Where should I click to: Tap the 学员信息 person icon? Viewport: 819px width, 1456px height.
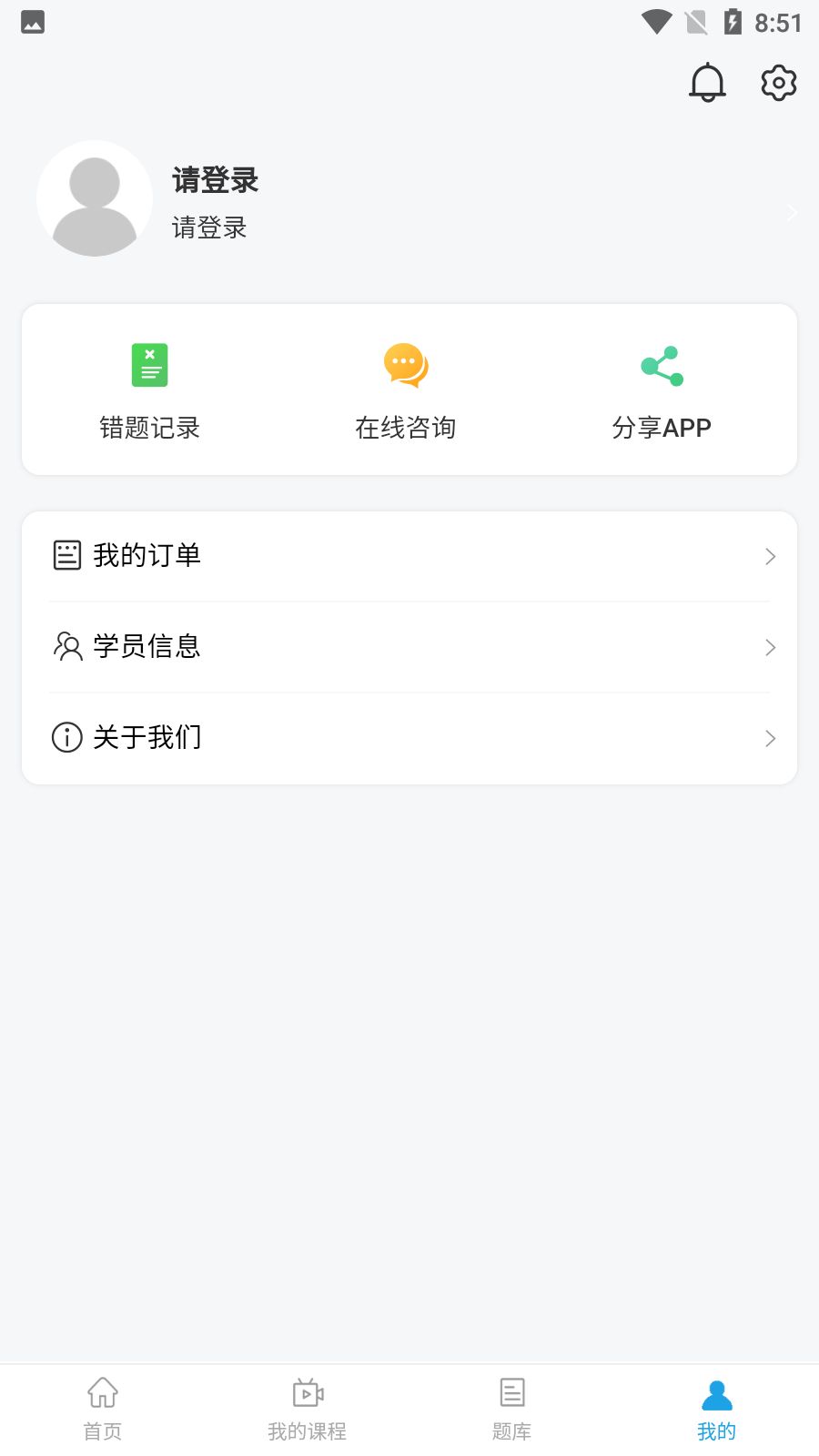point(66,646)
